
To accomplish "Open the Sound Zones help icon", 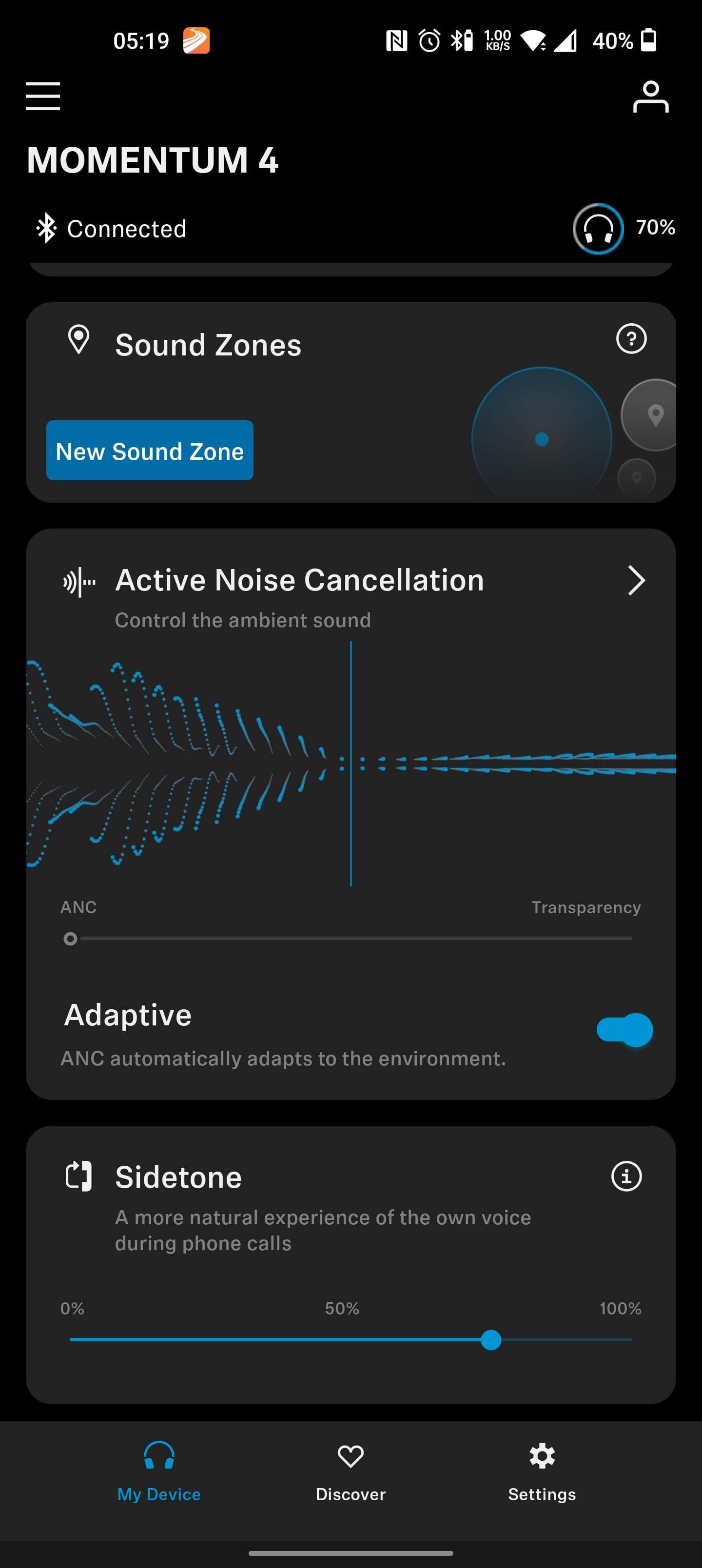I will 631,338.
